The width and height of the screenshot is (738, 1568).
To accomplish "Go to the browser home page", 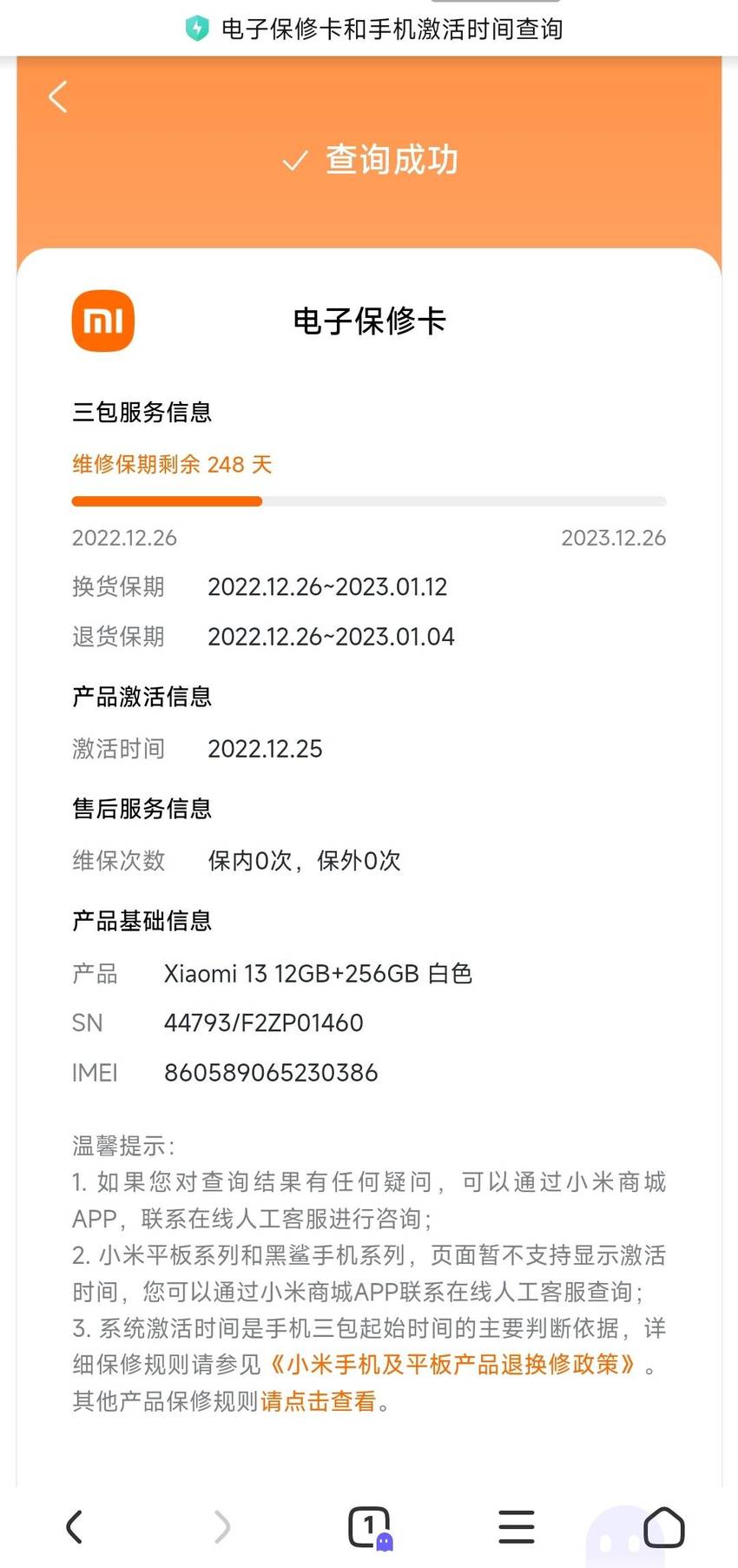I will (x=664, y=1526).
